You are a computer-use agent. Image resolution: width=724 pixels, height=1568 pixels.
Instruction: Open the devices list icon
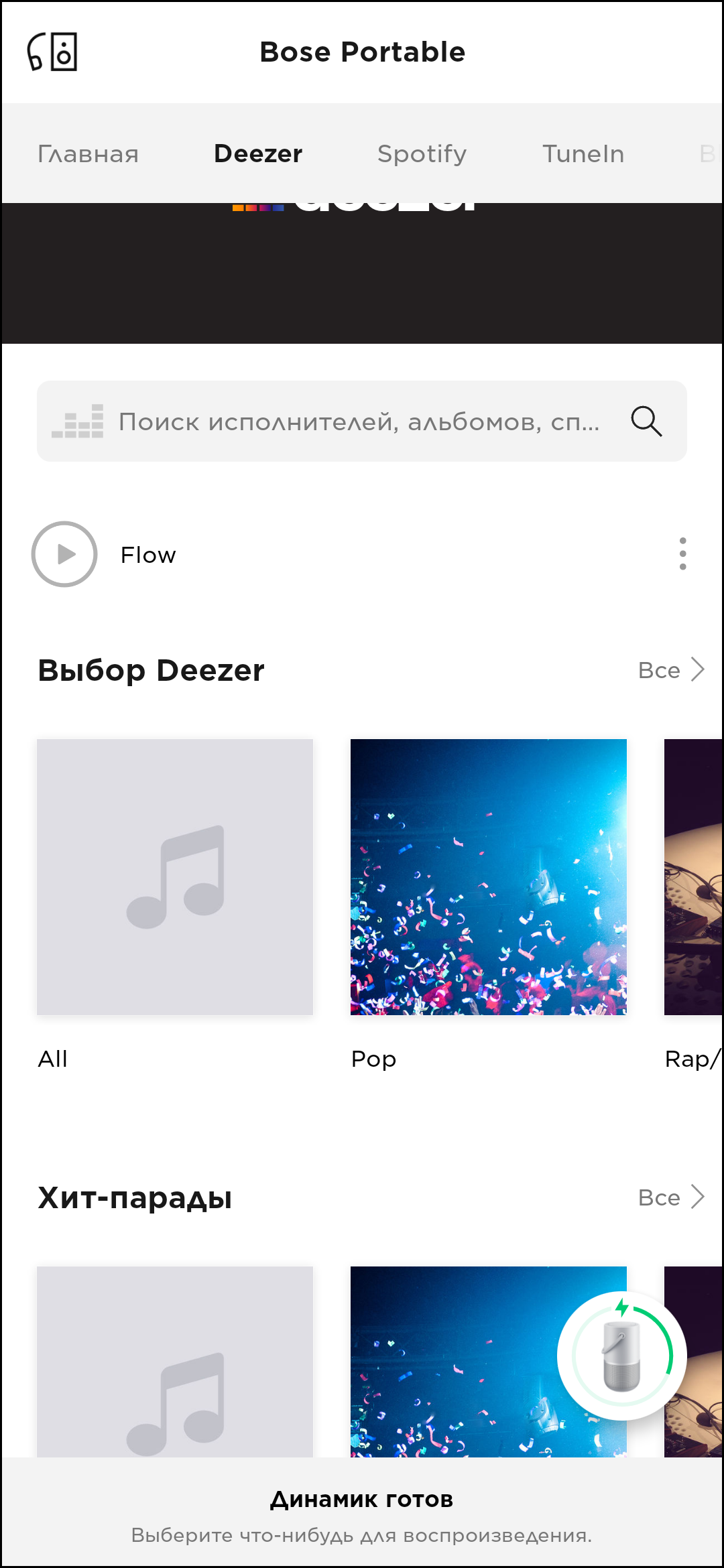(x=52, y=52)
